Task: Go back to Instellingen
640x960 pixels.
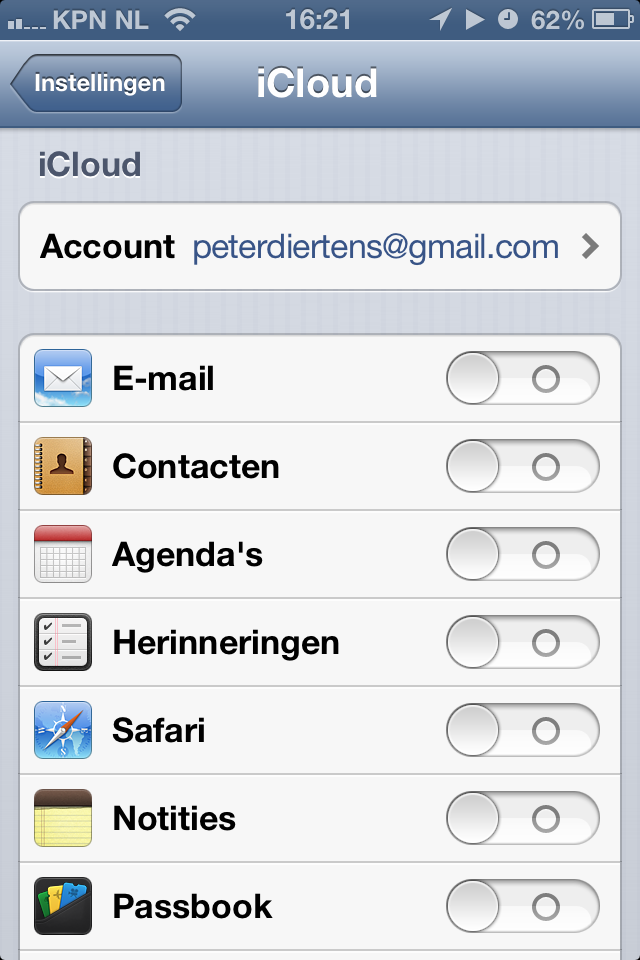Action: coord(98,83)
